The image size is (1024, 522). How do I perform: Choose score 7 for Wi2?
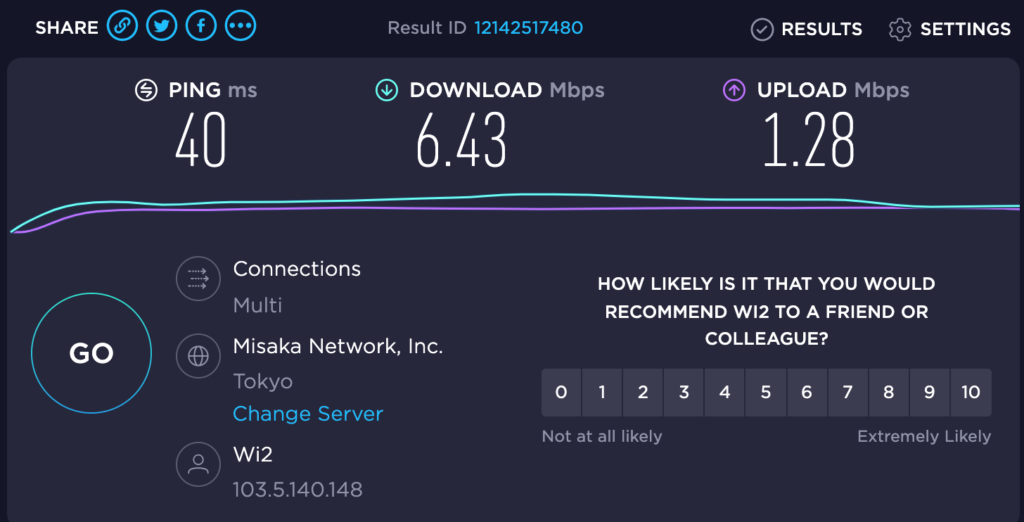(x=848, y=392)
